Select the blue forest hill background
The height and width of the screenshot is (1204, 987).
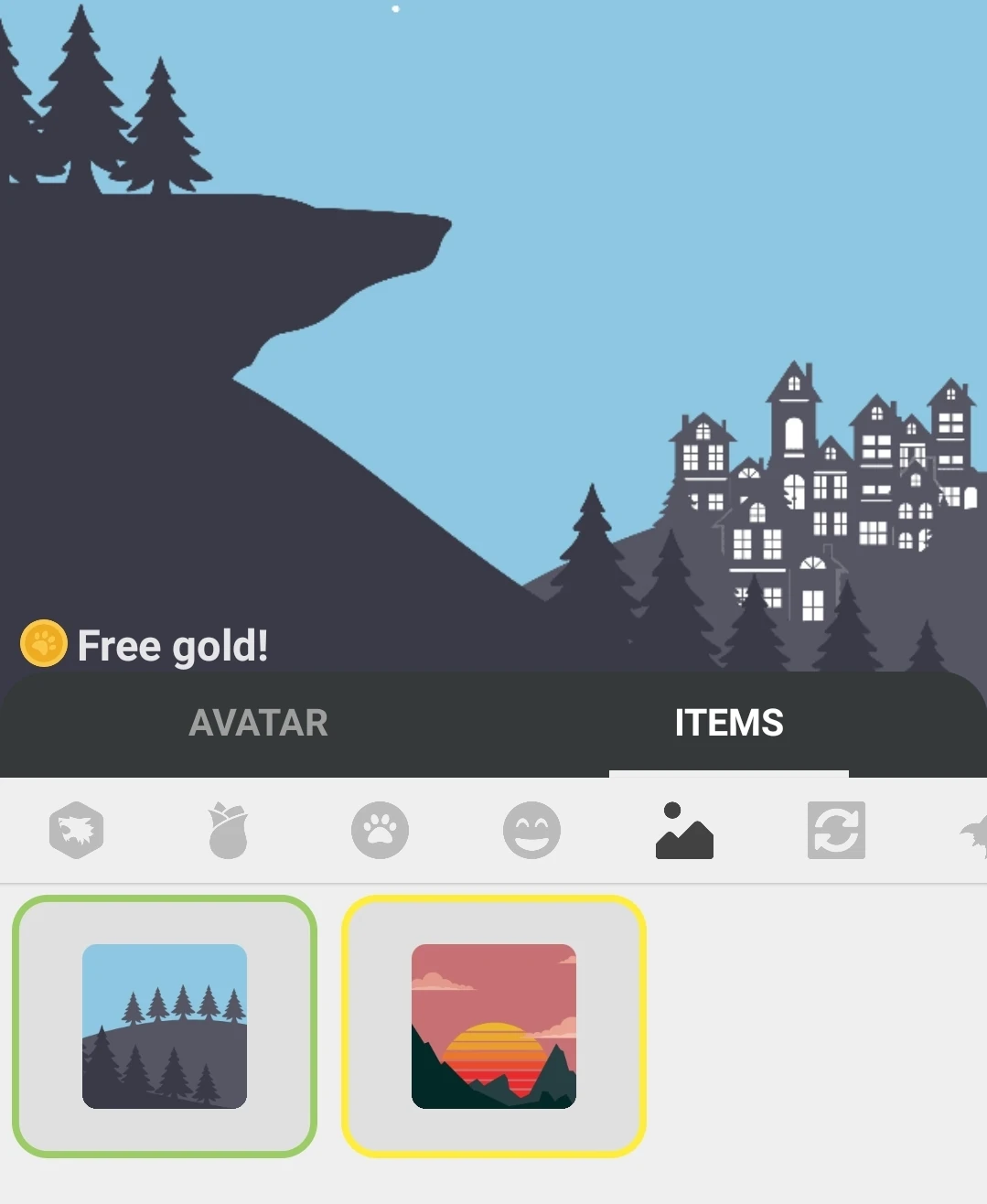click(x=165, y=1026)
